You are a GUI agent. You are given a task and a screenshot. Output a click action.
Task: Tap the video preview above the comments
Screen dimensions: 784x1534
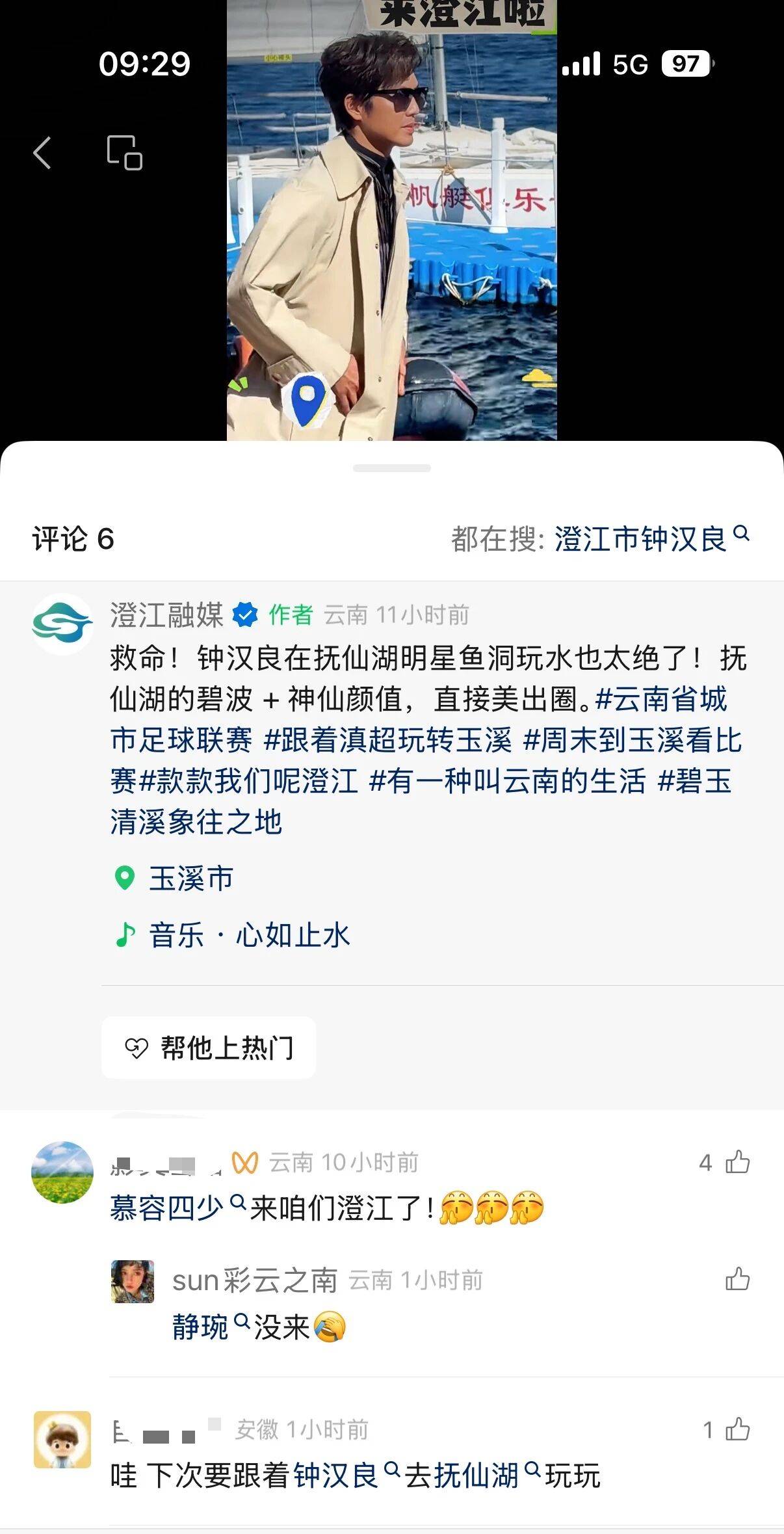tap(391, 221)
